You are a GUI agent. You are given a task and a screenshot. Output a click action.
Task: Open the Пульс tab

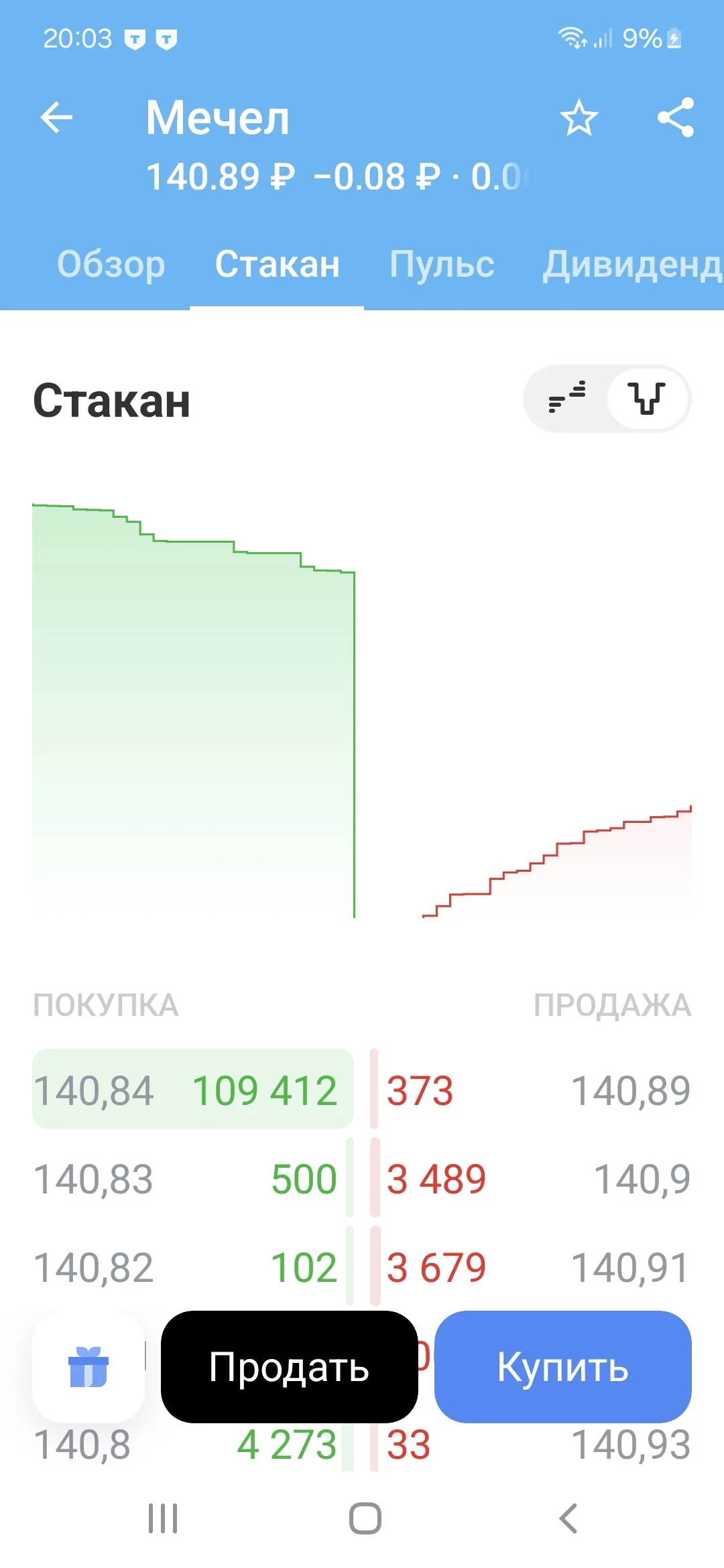tap(442, 264)
